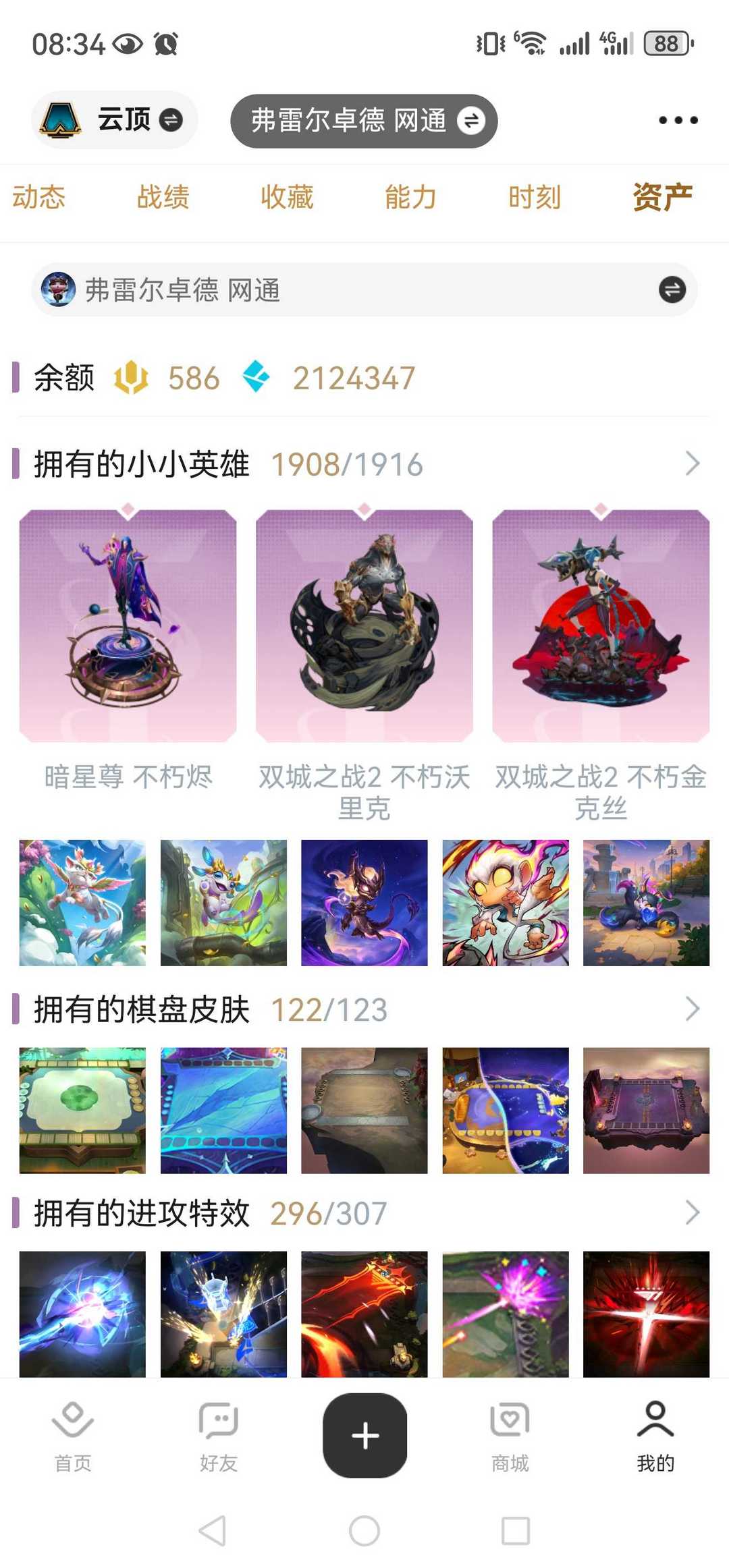Tap the system back button
Image resolution: width=729 pixels, height=1568 pixels.
coord(213,1531)
